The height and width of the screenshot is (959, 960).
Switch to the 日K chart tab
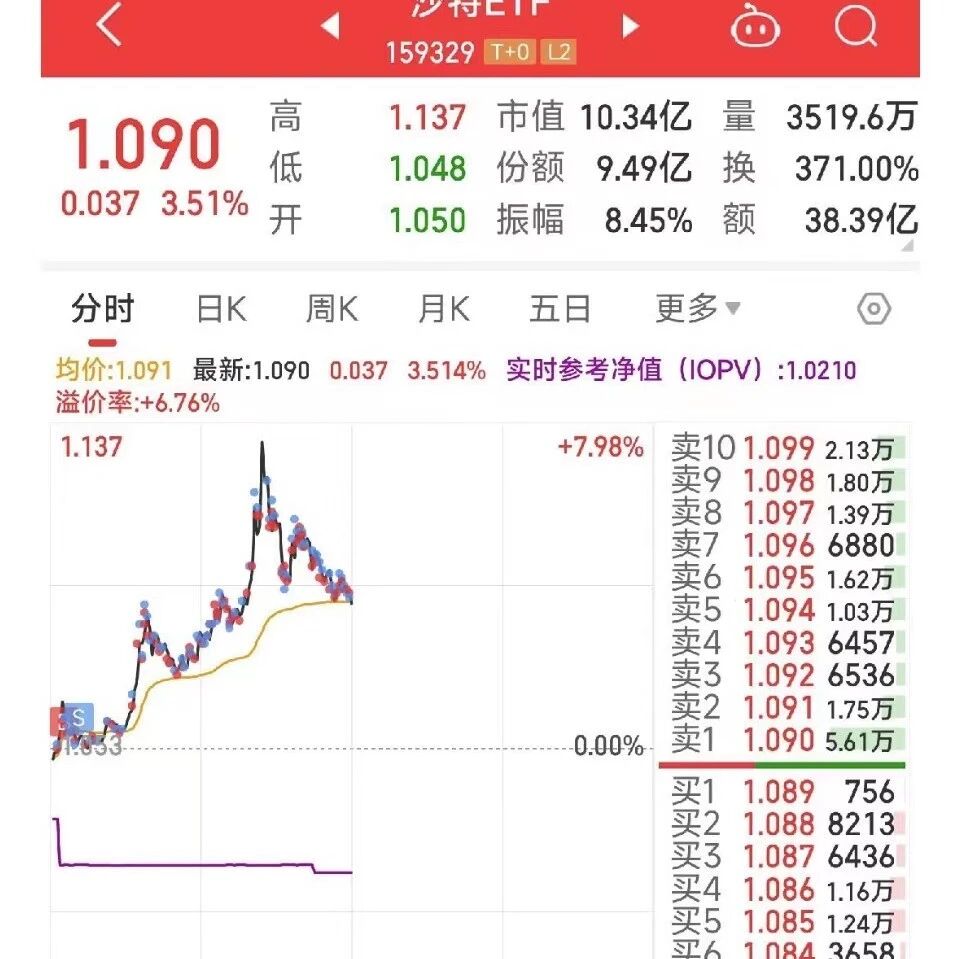coord(221,308)
